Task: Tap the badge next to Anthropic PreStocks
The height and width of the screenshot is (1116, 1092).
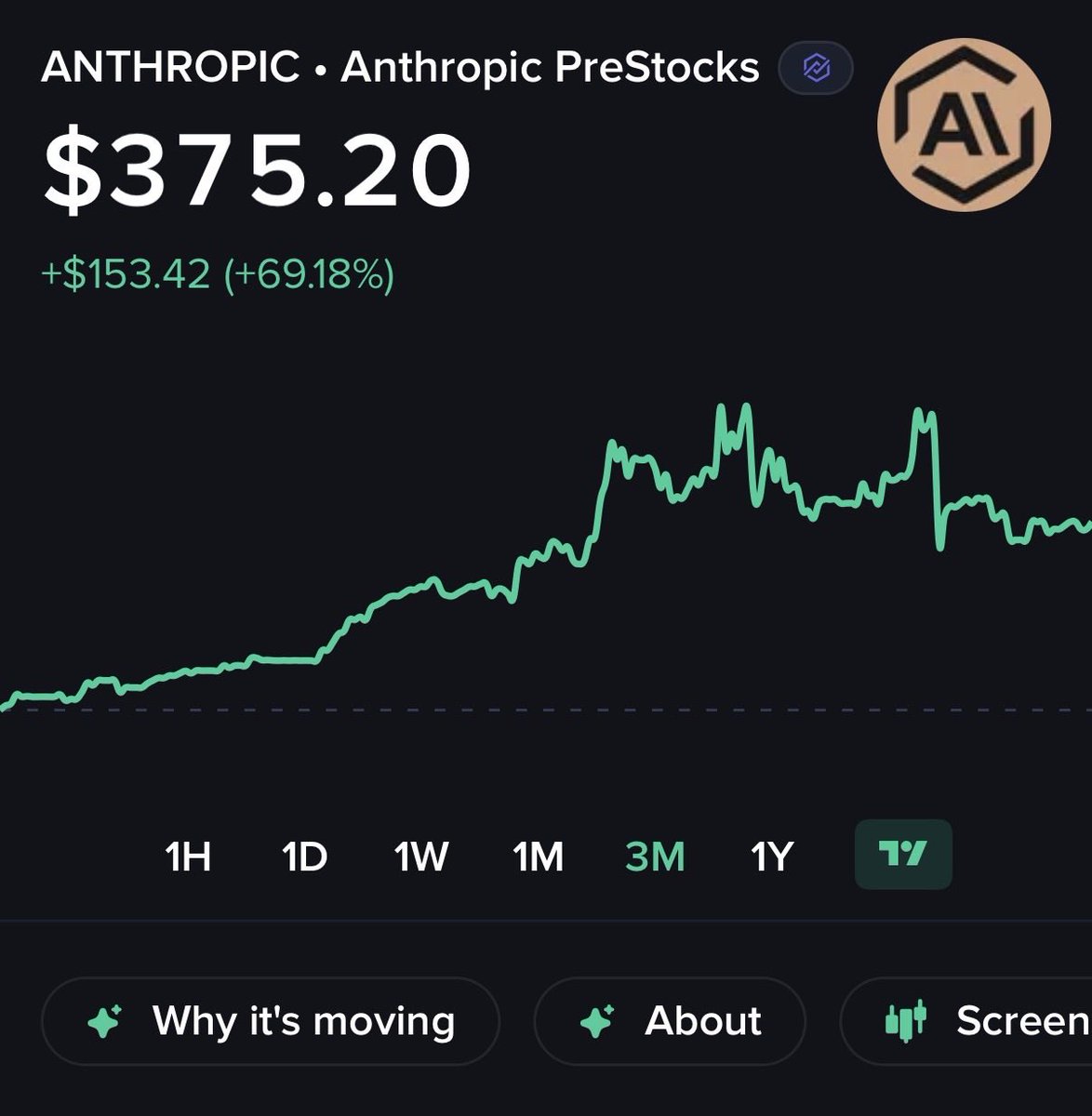Action: (816, 68)
